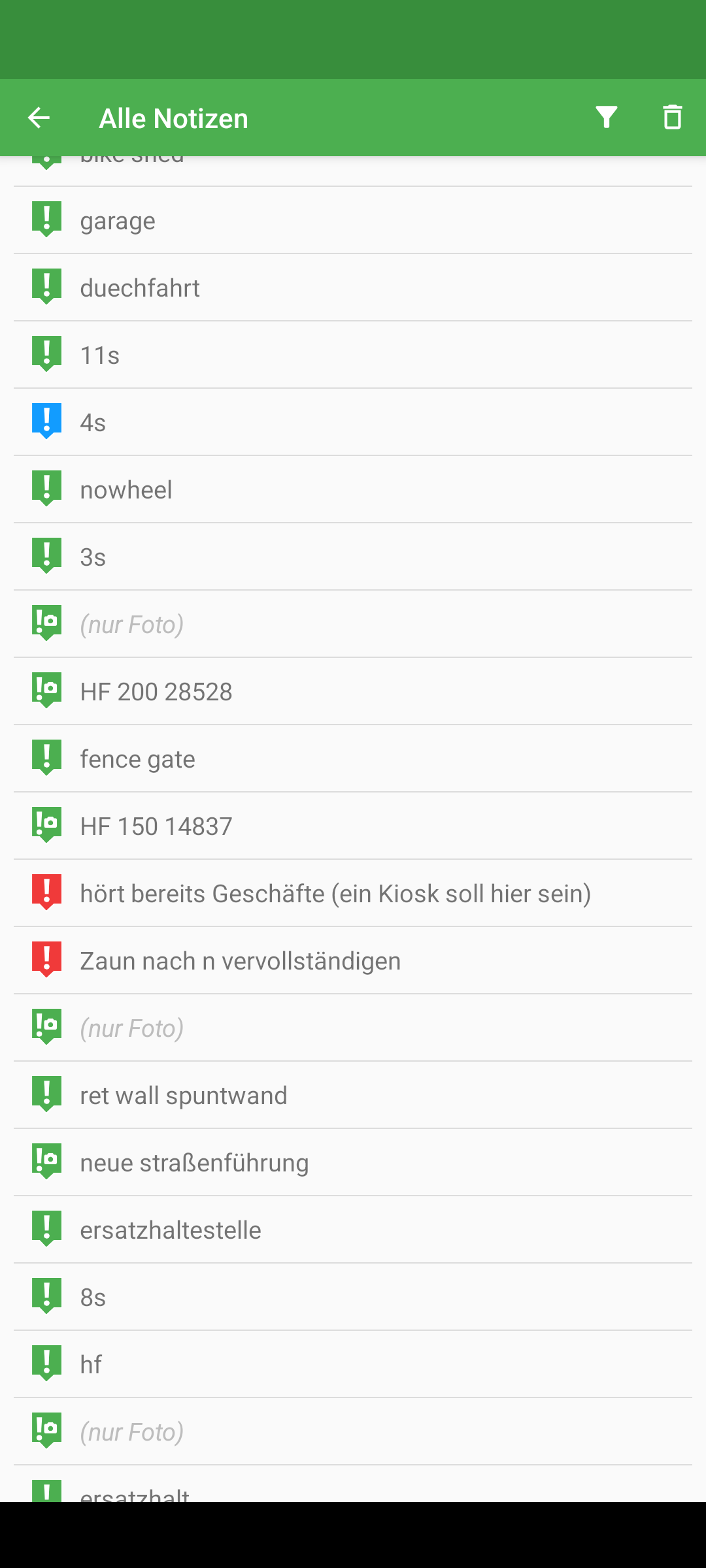Viewport: 706px width, 1568px height.
Task: Open photo note "HF 200 28528"
Action: coord(353,692)
